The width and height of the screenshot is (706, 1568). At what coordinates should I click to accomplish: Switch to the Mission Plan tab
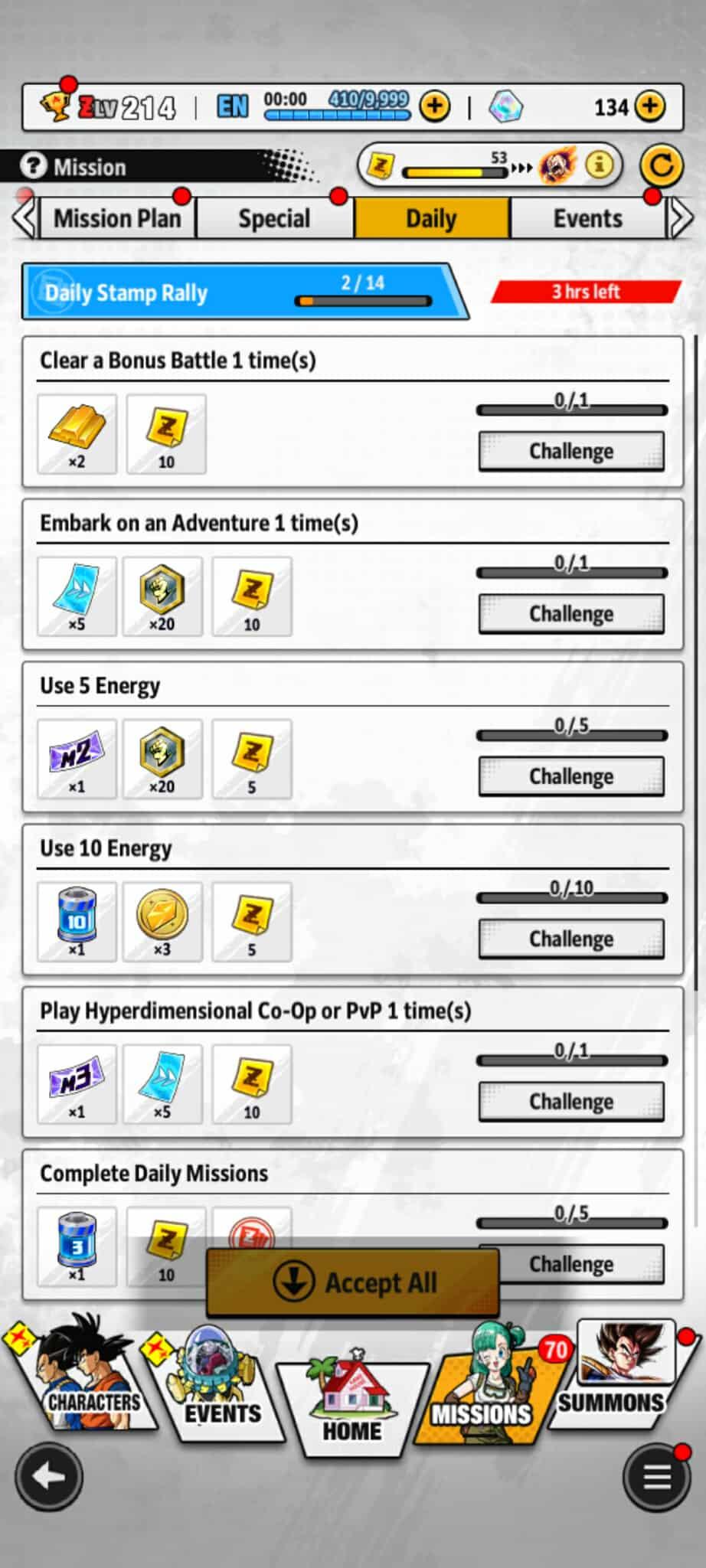click(117, 219)
